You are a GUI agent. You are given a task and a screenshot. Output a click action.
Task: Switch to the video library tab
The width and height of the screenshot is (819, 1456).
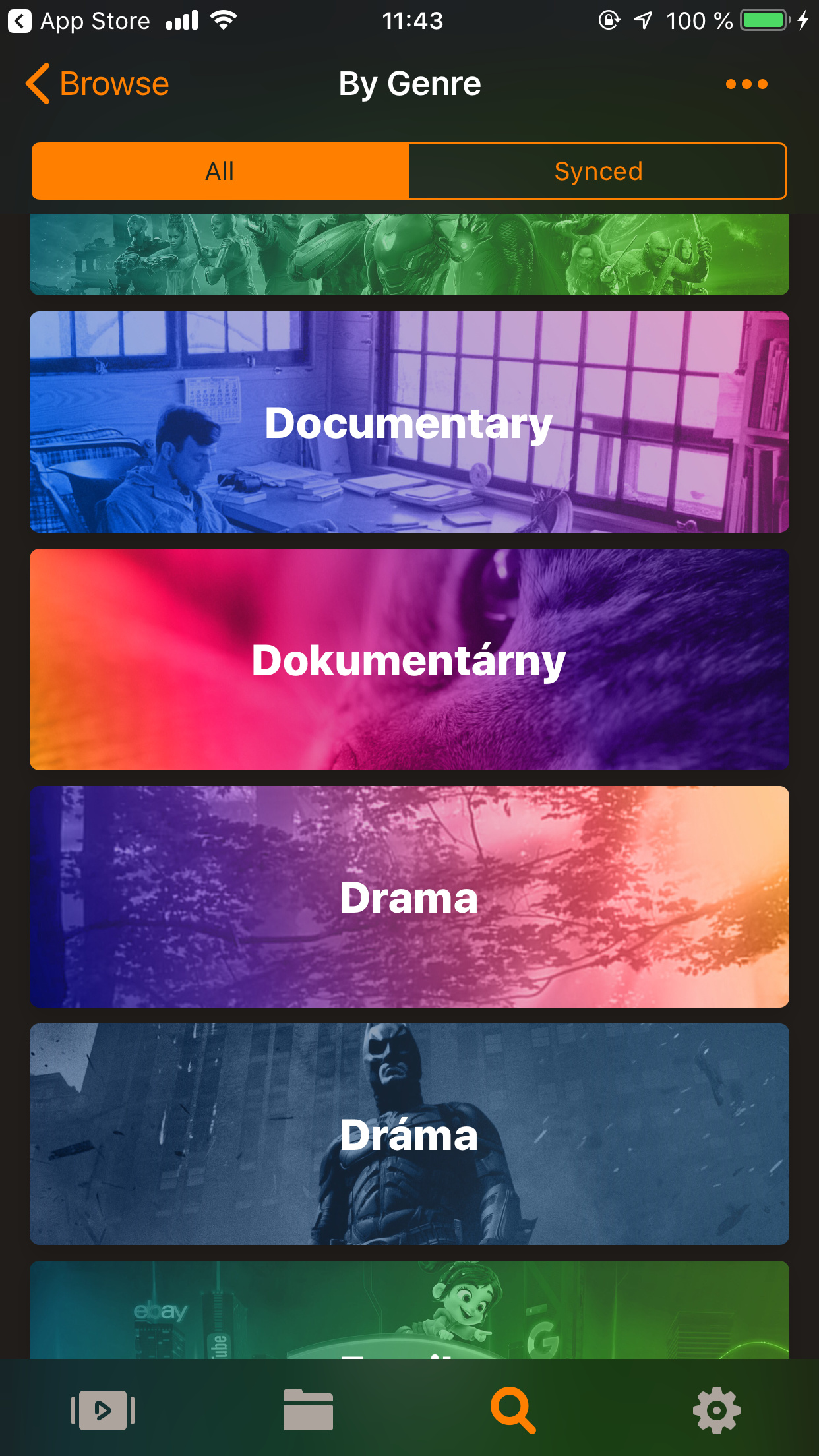click(103, 1410)
